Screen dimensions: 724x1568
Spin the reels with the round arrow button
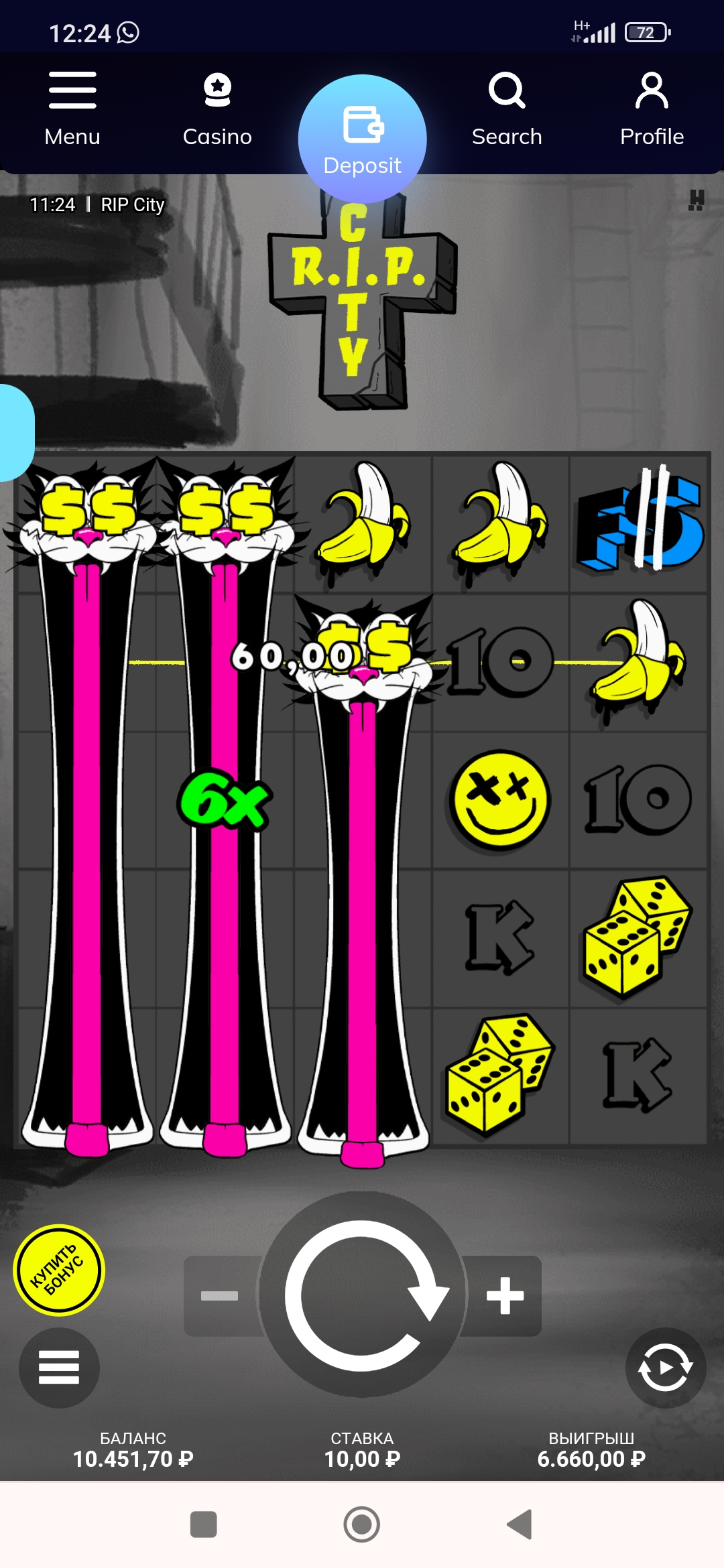click(362, 1295)
